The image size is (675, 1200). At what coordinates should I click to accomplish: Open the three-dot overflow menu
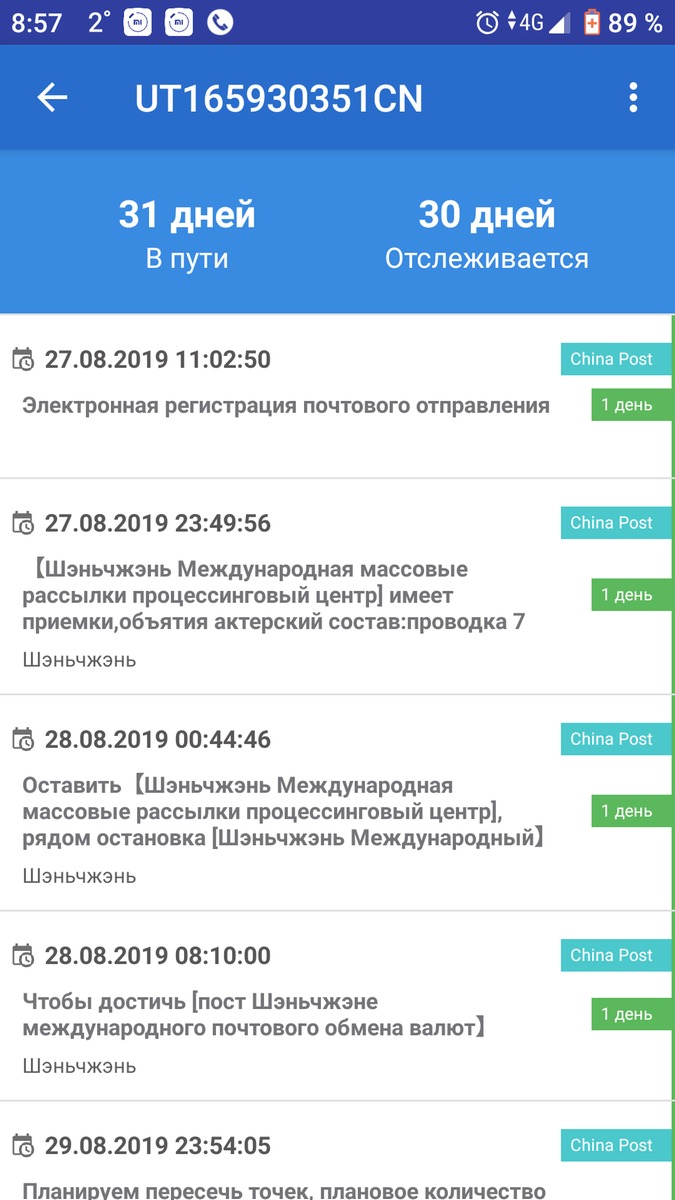tap(633, 97)
